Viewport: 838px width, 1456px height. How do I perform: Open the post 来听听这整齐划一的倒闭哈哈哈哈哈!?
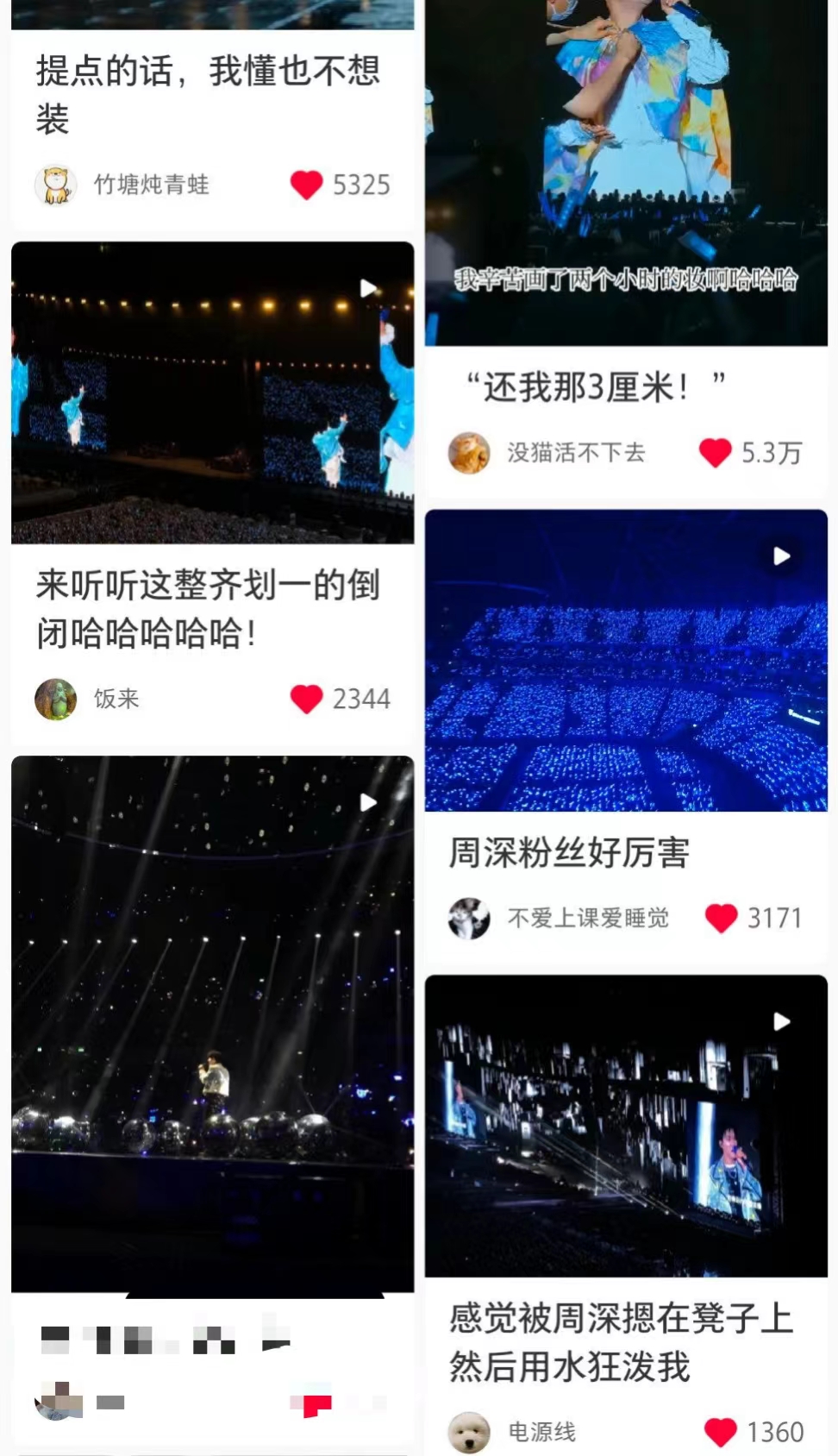pyautogui.click(x=207, y=609)
